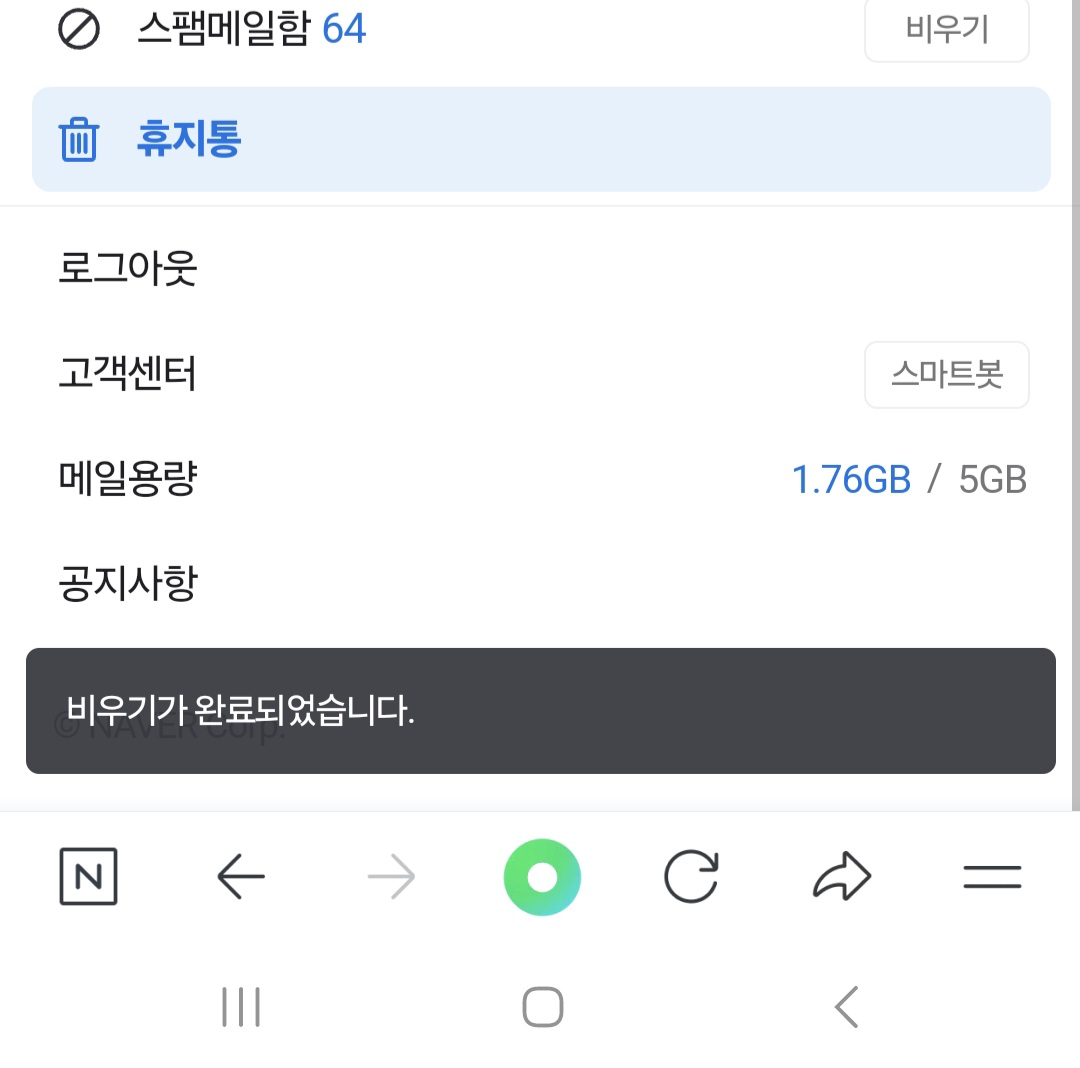1080x1068 pixels.
Task: Tap 로그아웃 to sign out
Action: (128, 268)
